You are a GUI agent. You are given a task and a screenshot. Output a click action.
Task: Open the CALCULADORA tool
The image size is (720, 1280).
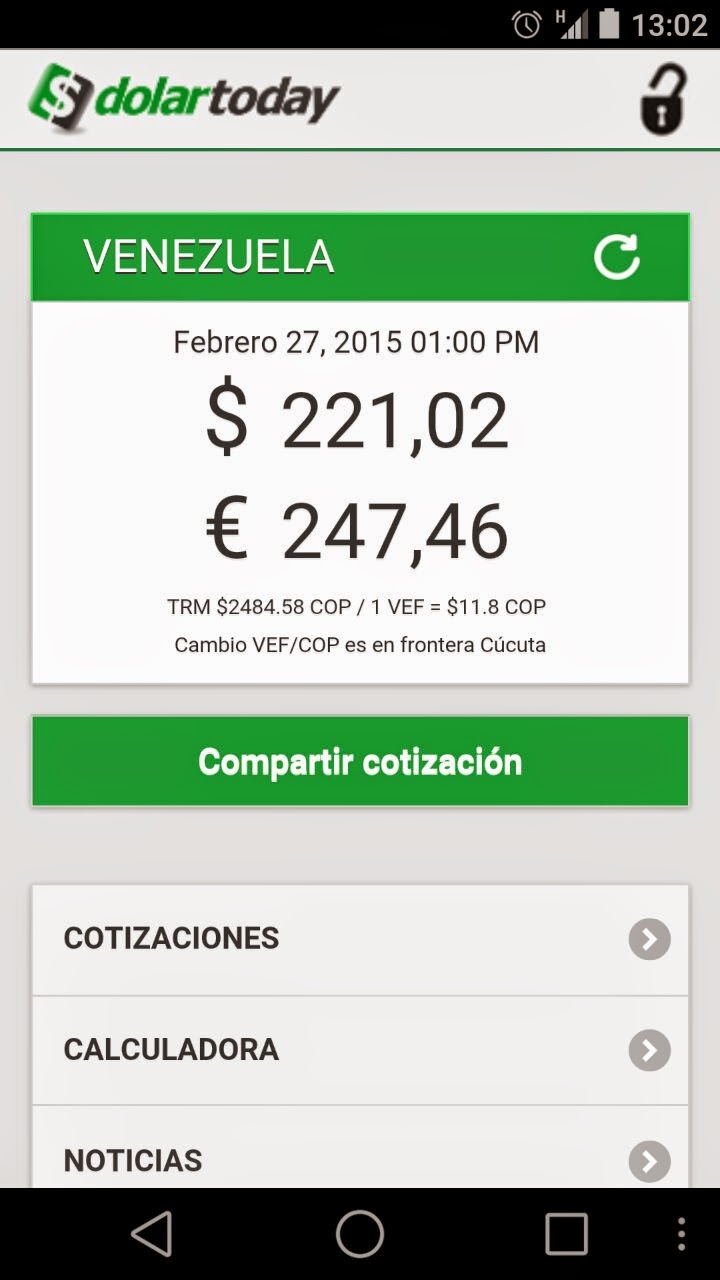[x=360, y=1050]
